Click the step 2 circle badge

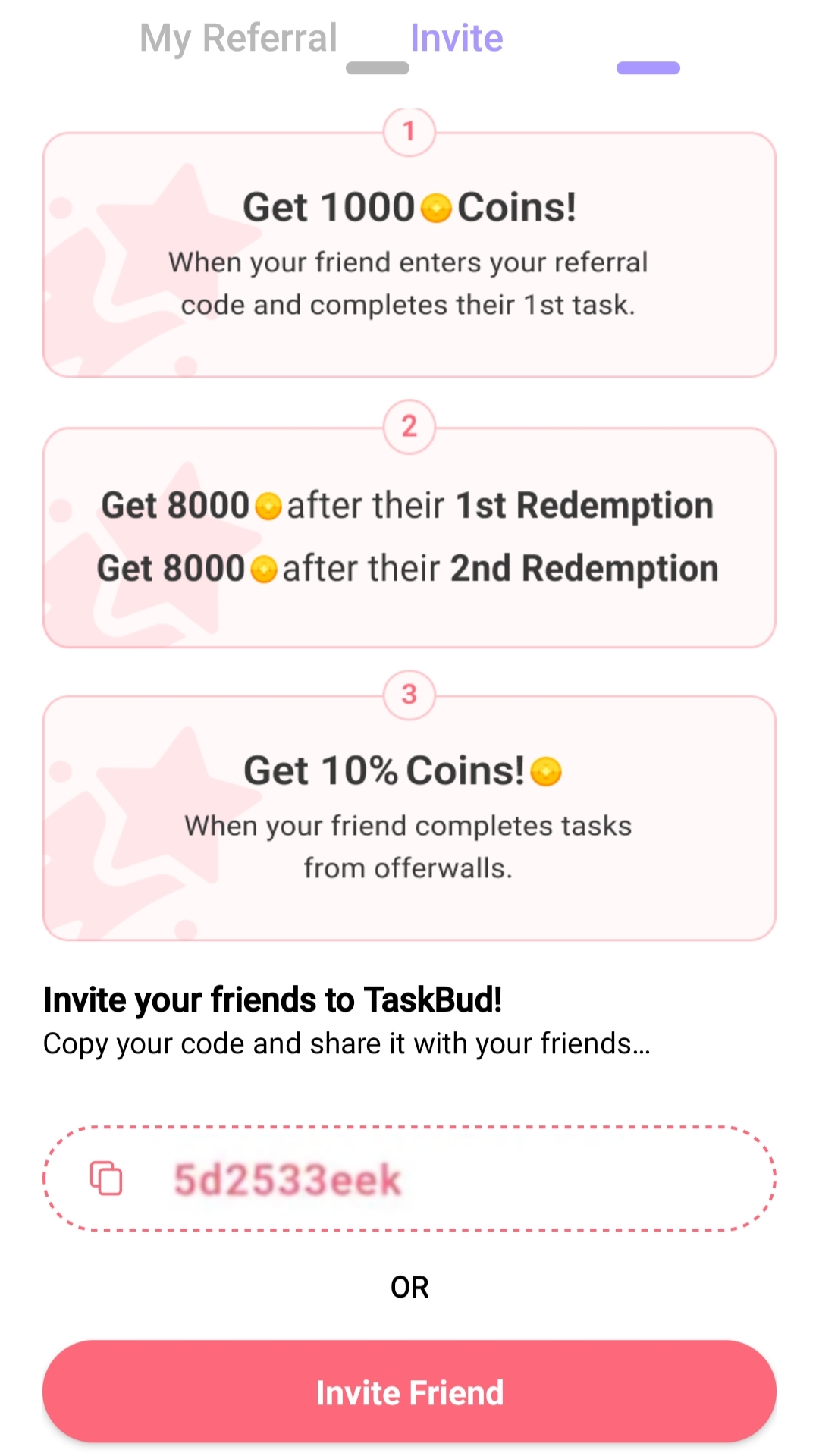(409, 428)
